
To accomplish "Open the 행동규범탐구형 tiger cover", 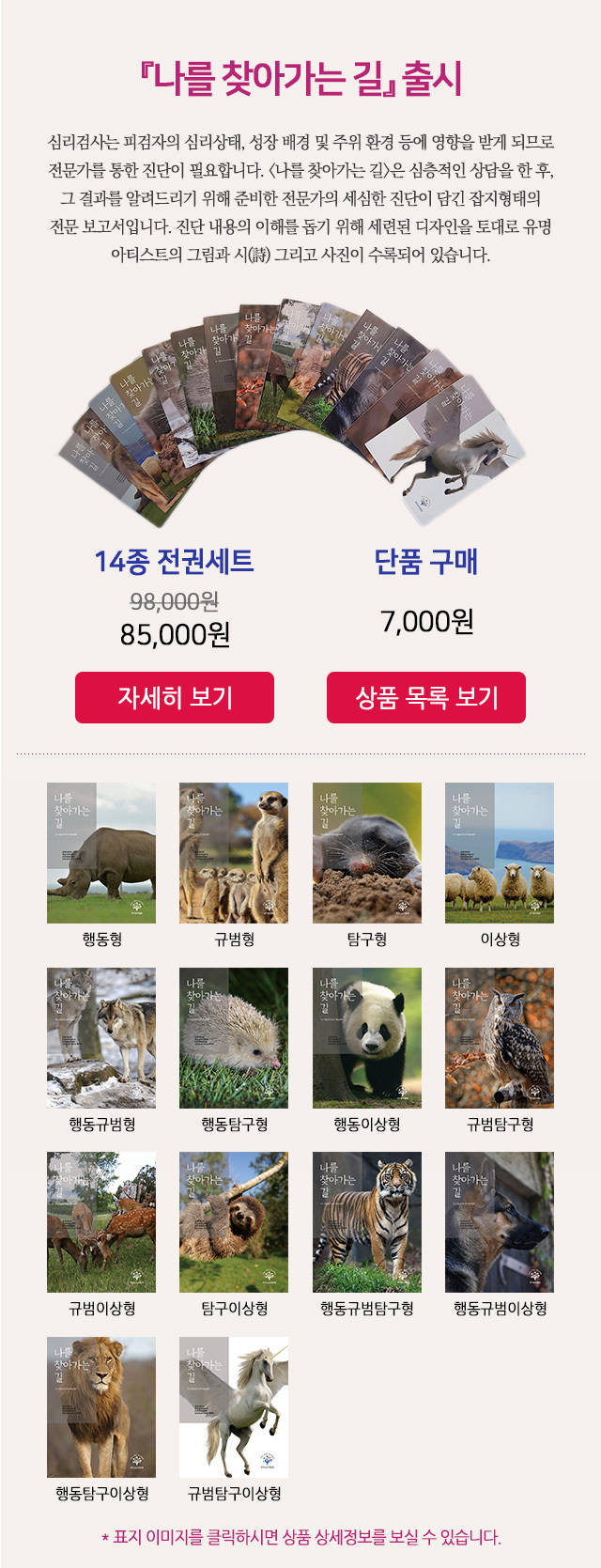I will pyautogui.click(x=366, y=1221).
